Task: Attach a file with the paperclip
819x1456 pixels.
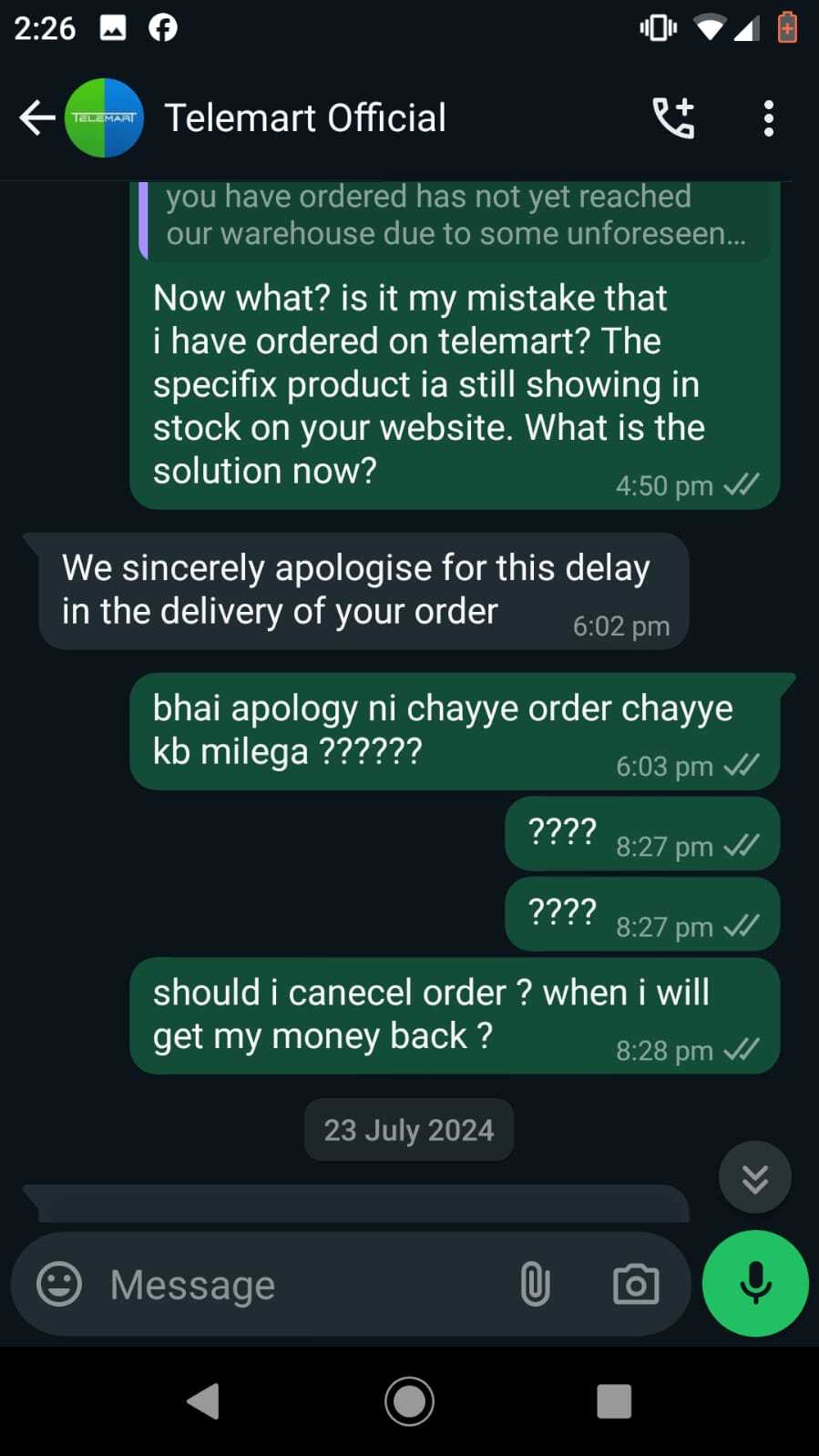Action: [x=535, y=1284]
